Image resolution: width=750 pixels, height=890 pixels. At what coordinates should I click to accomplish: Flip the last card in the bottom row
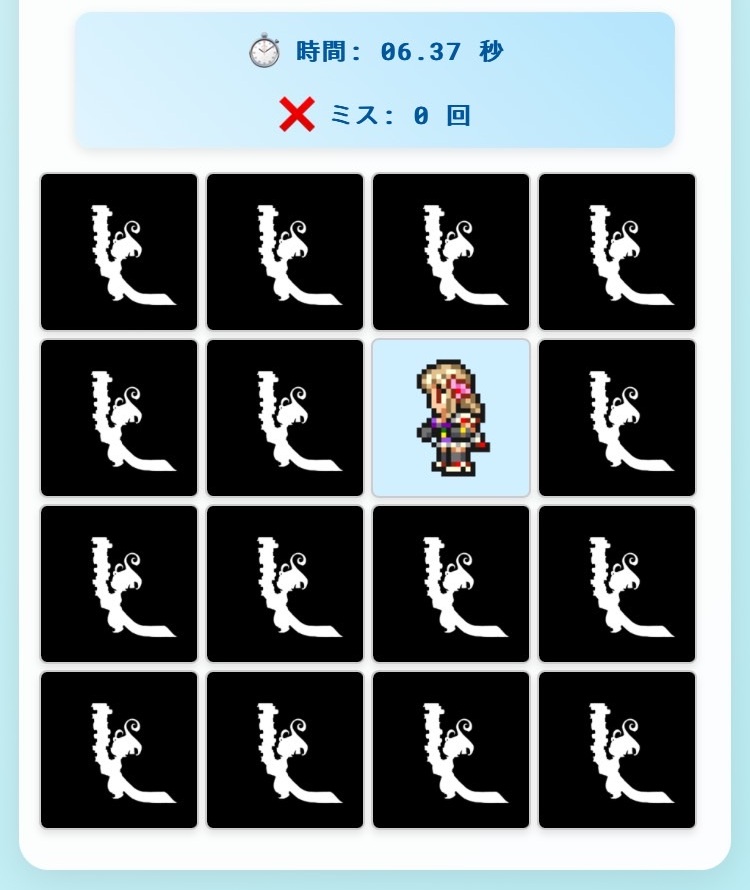click(x=617, y=750)
